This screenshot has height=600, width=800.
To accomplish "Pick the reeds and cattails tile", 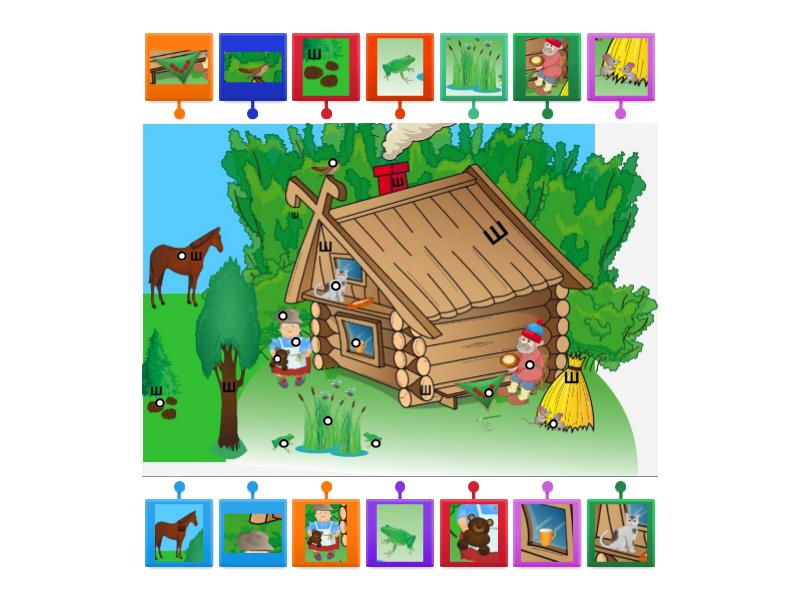I will pyautogui.click(x=473, y=67).
